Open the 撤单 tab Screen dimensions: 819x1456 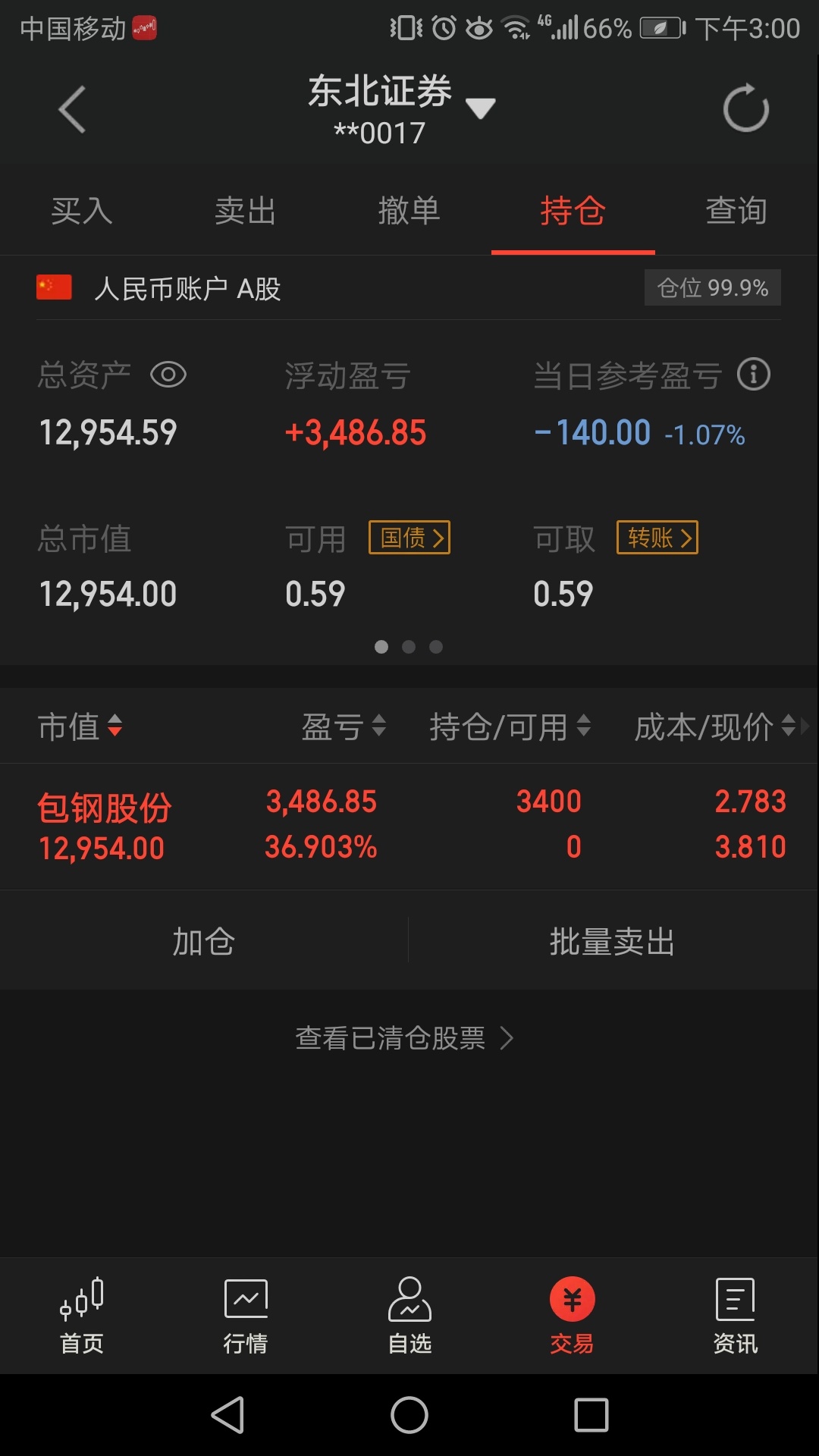pos(409,211)
